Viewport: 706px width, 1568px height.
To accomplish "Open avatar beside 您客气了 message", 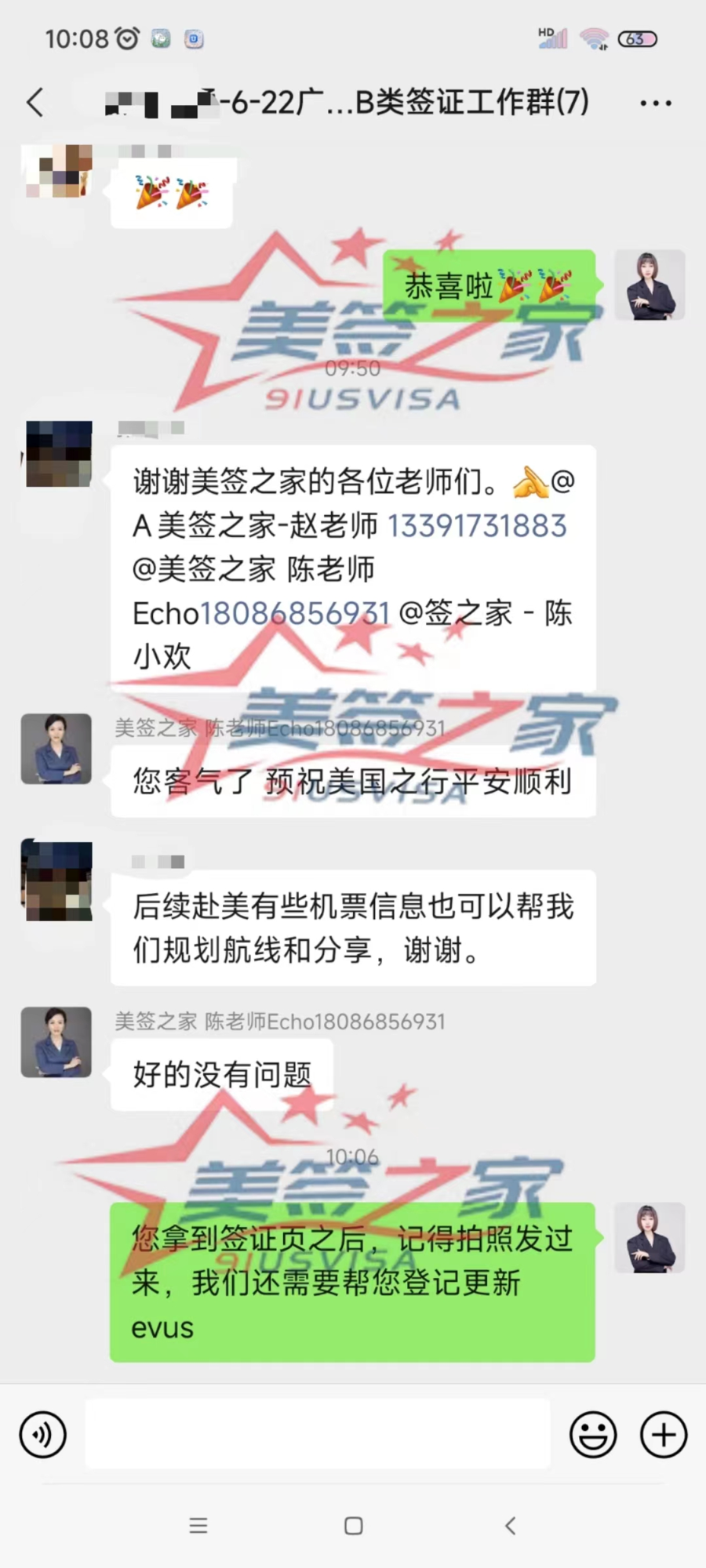I will (x=56, y=749).
